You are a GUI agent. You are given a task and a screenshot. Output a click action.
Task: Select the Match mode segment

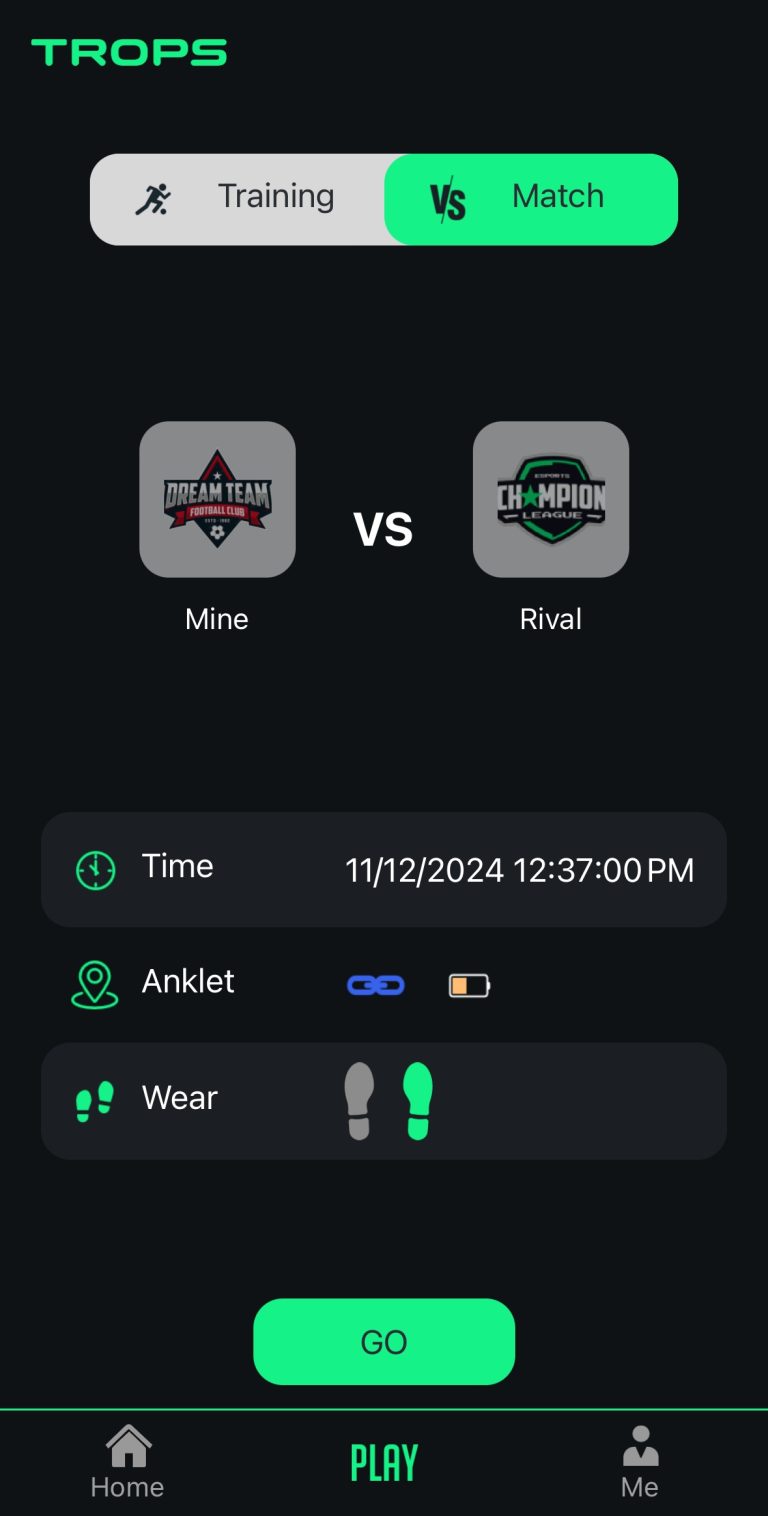point(530,199)
